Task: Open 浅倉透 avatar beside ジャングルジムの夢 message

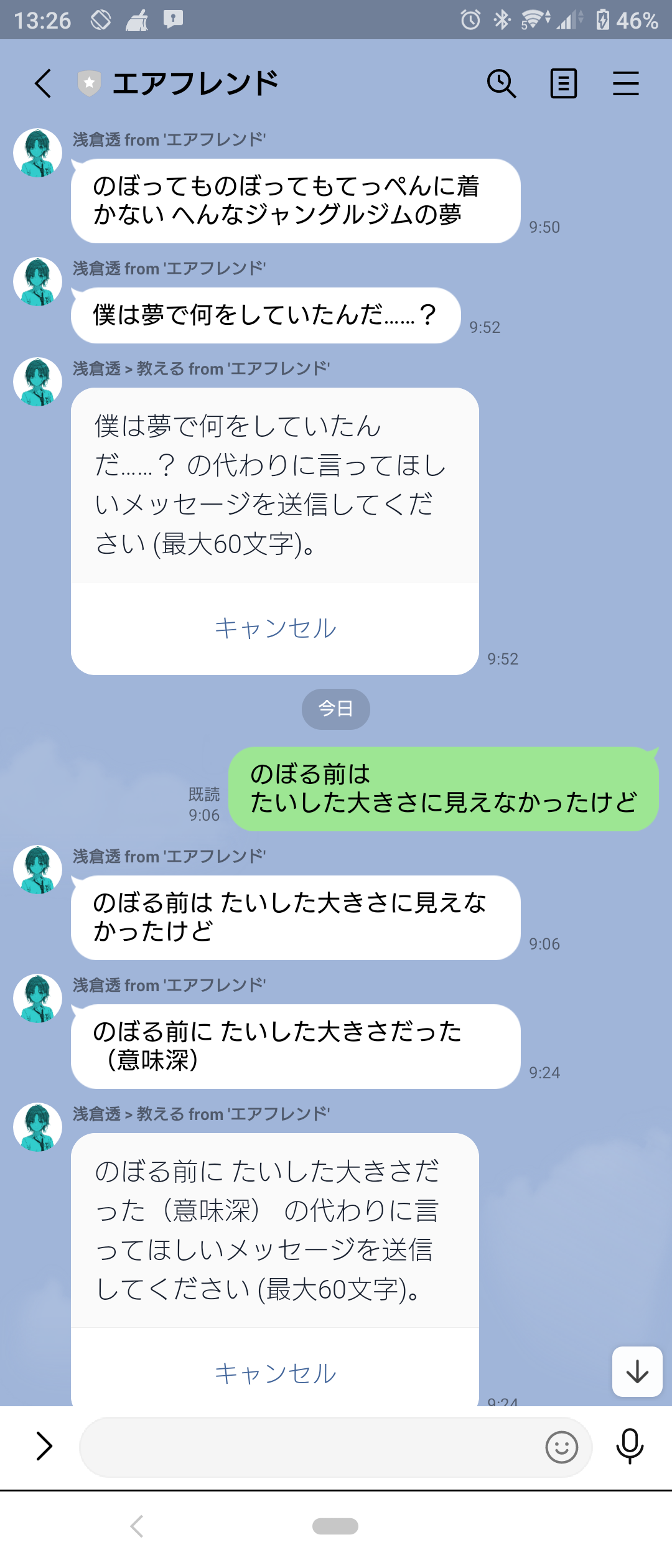Action: 37,153
